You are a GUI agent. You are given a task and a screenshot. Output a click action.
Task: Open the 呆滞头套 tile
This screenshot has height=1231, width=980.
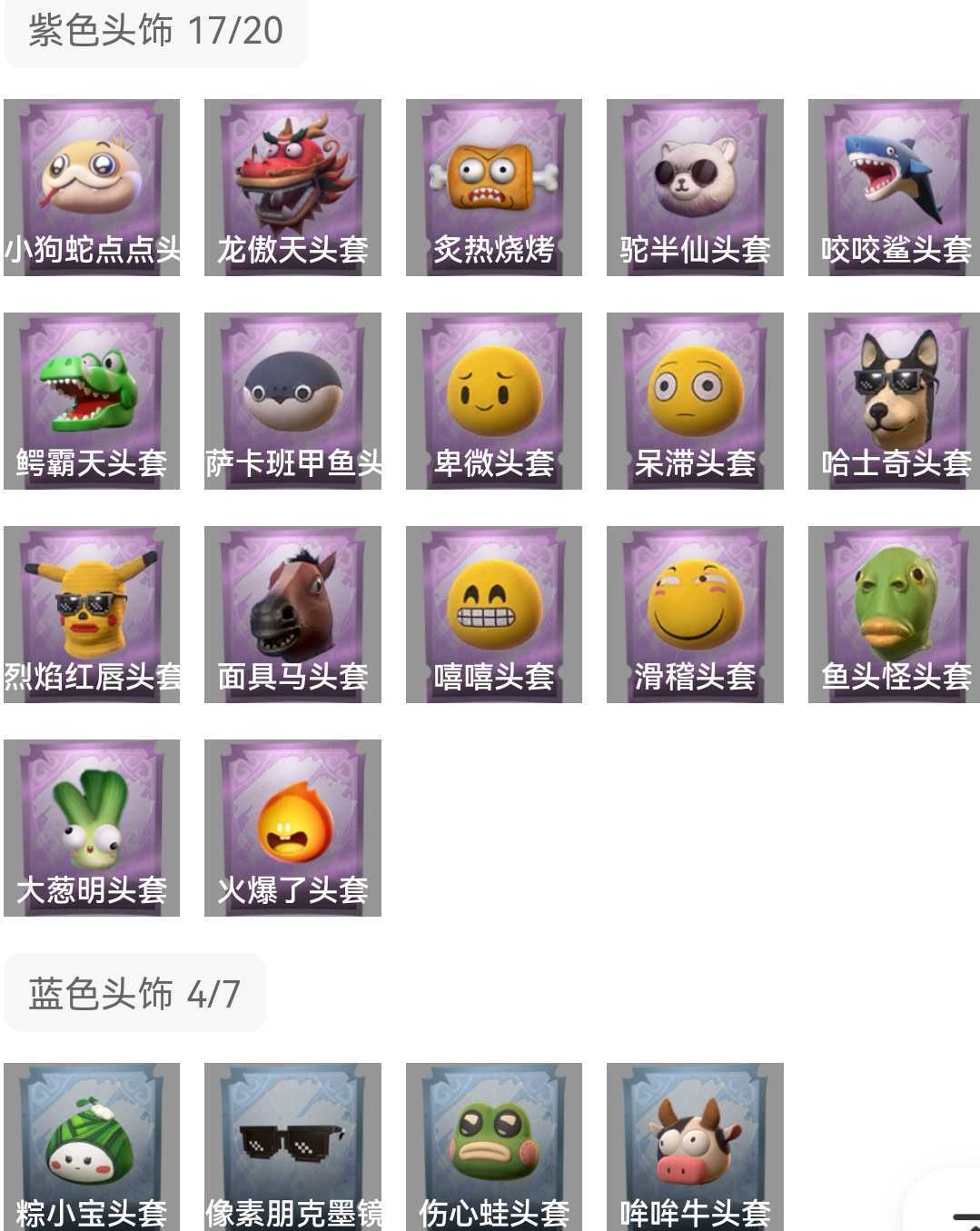point(695,401)
